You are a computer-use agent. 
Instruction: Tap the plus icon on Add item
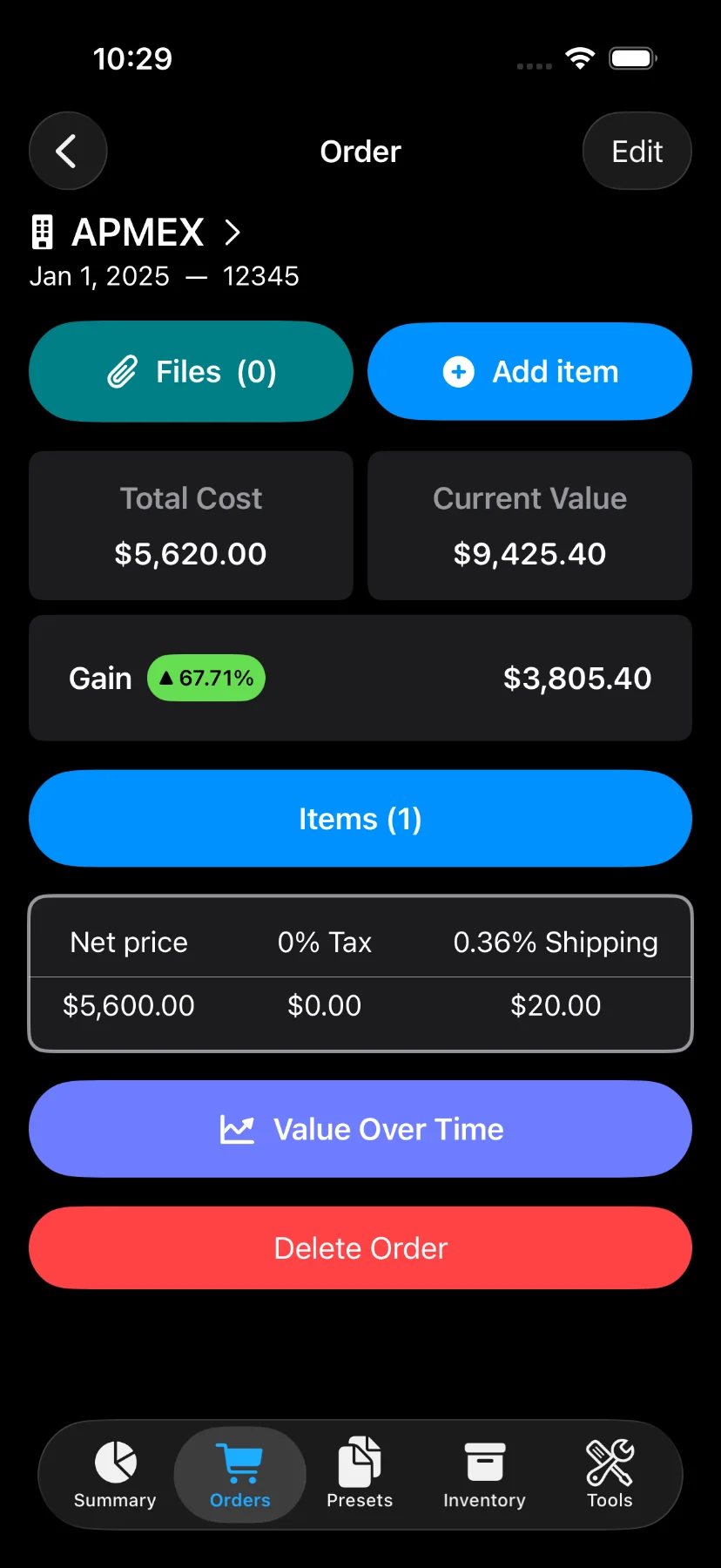(458, 371)
